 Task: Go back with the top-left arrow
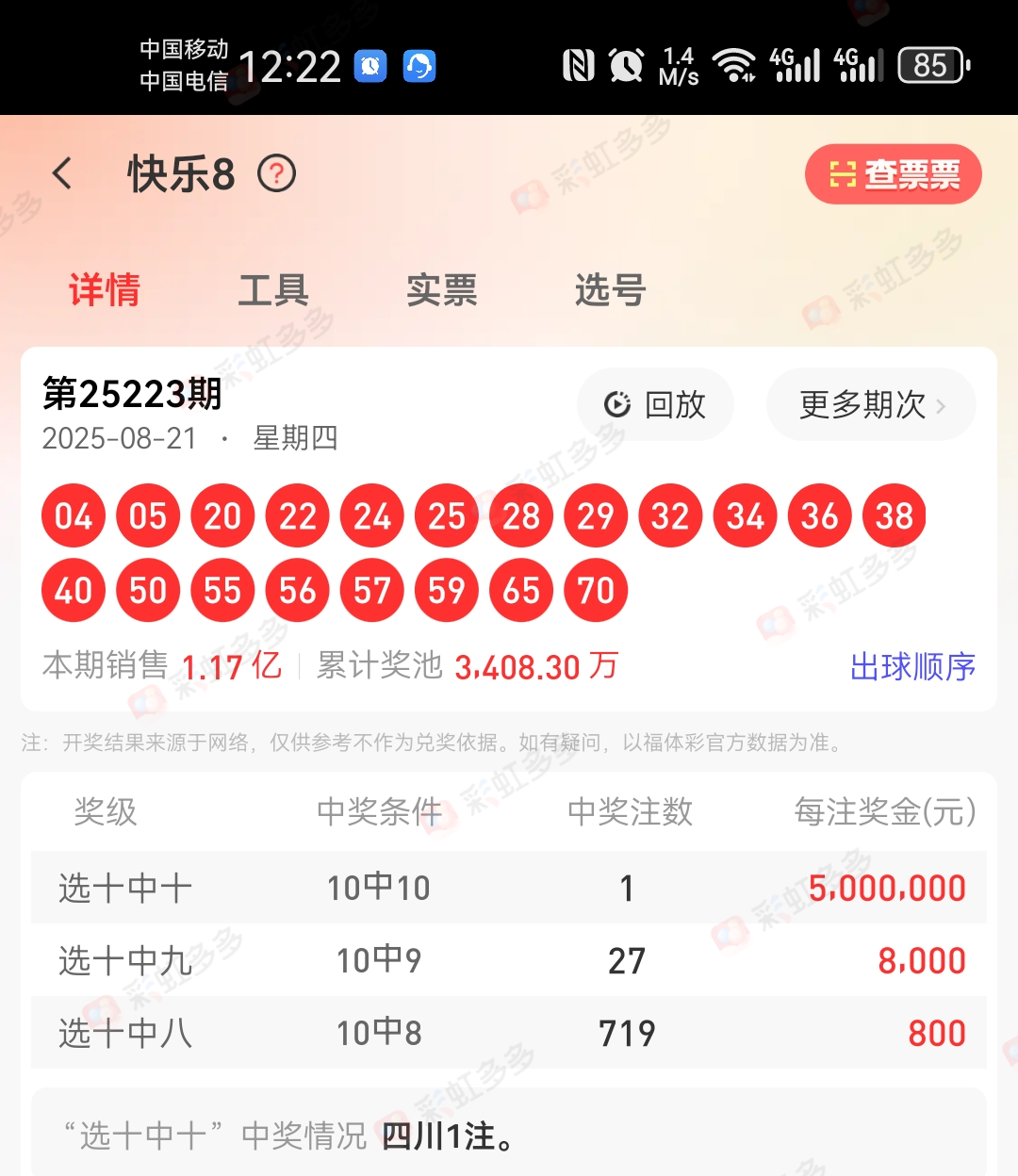pos(62,174)
